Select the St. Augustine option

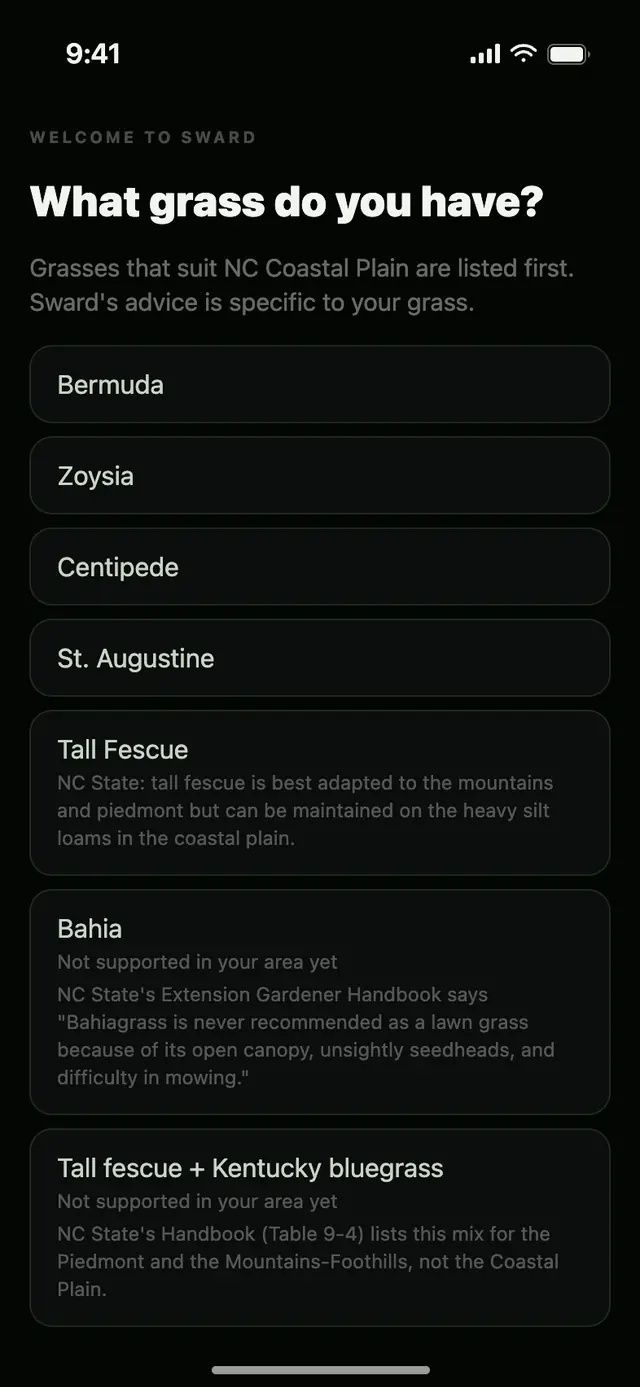click(x=320, y=657)
